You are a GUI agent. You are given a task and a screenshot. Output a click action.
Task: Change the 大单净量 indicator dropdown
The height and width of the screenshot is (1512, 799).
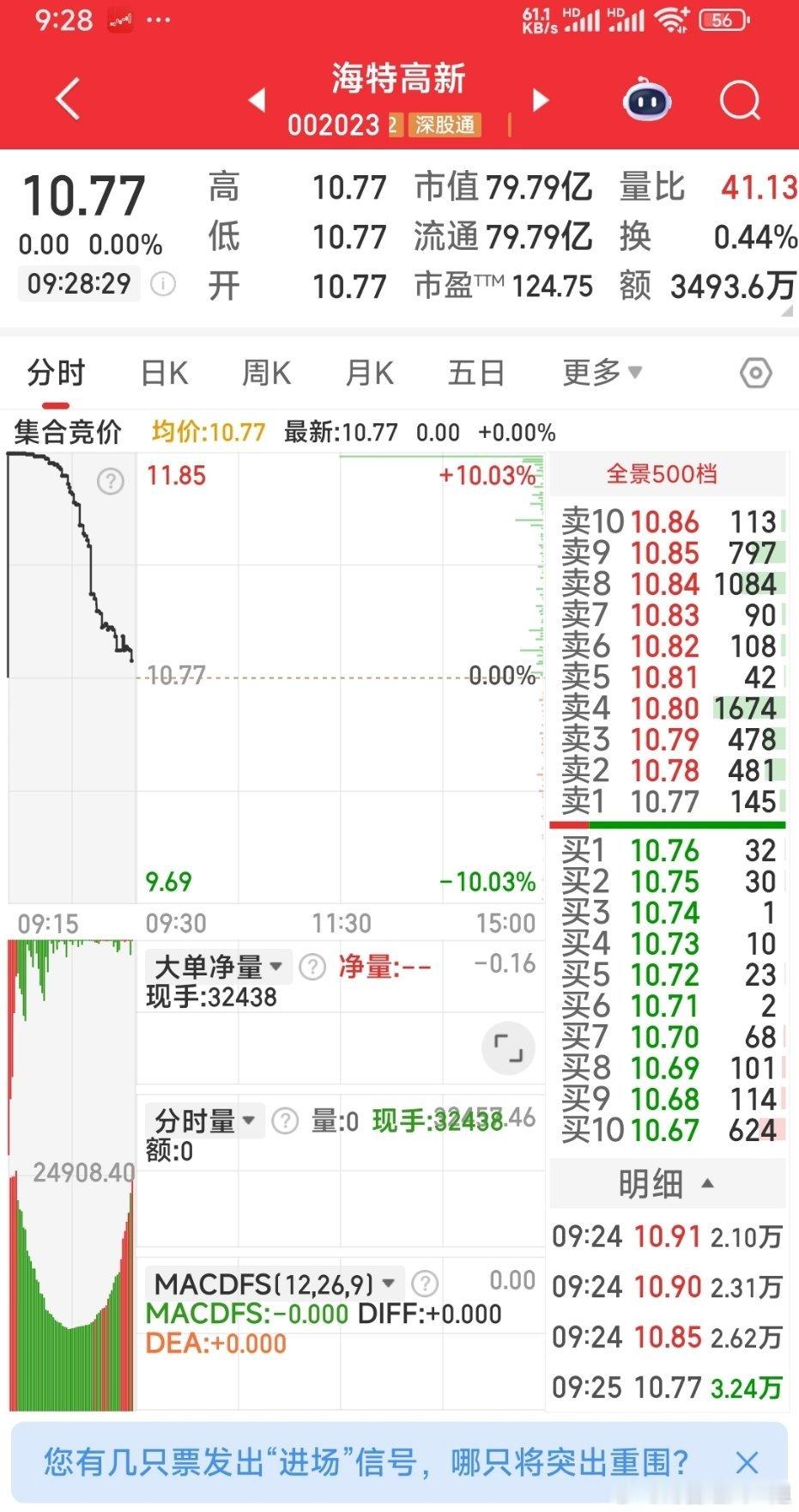point(219,967)
